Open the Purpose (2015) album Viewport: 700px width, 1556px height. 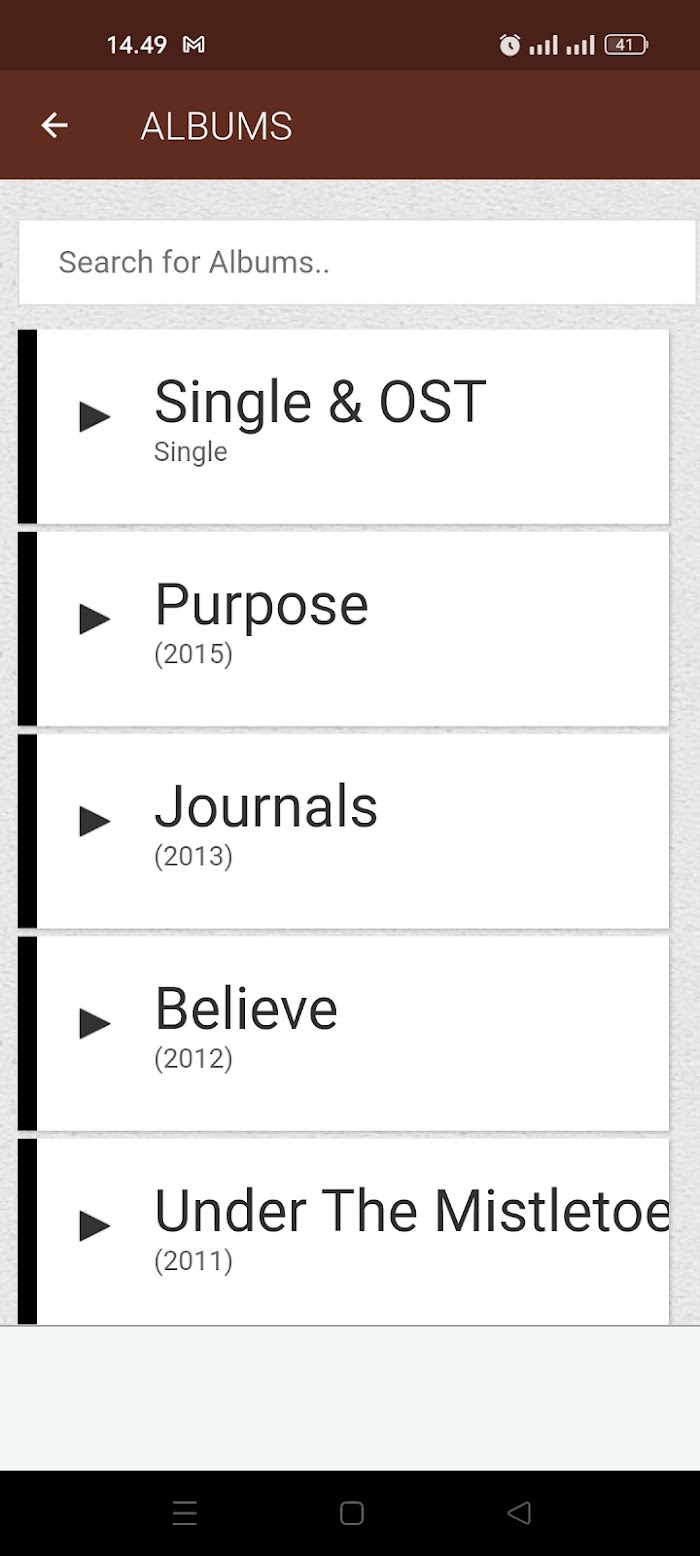(x=343, y=628)
